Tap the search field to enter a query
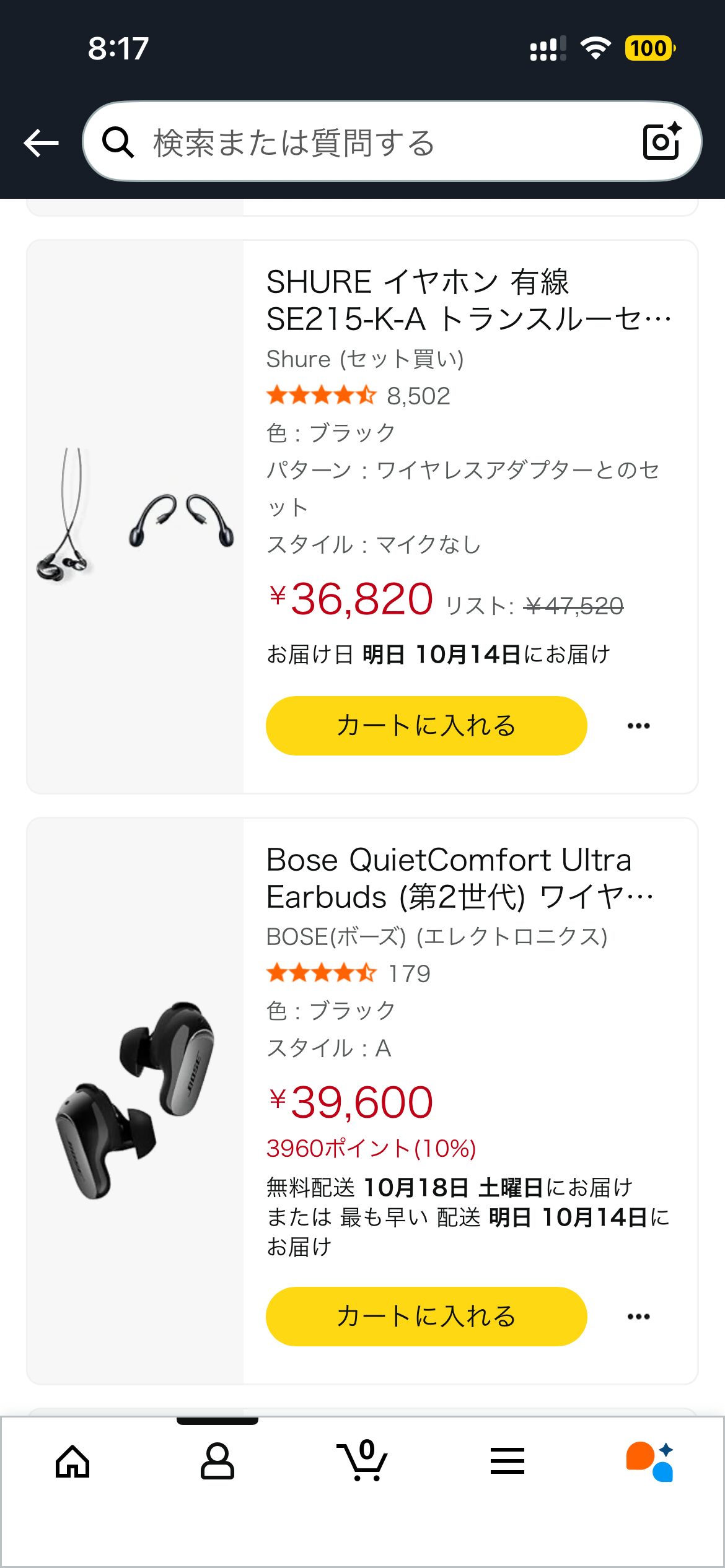This screenshot has width=725, height=1568. click(x=372, y=142)
